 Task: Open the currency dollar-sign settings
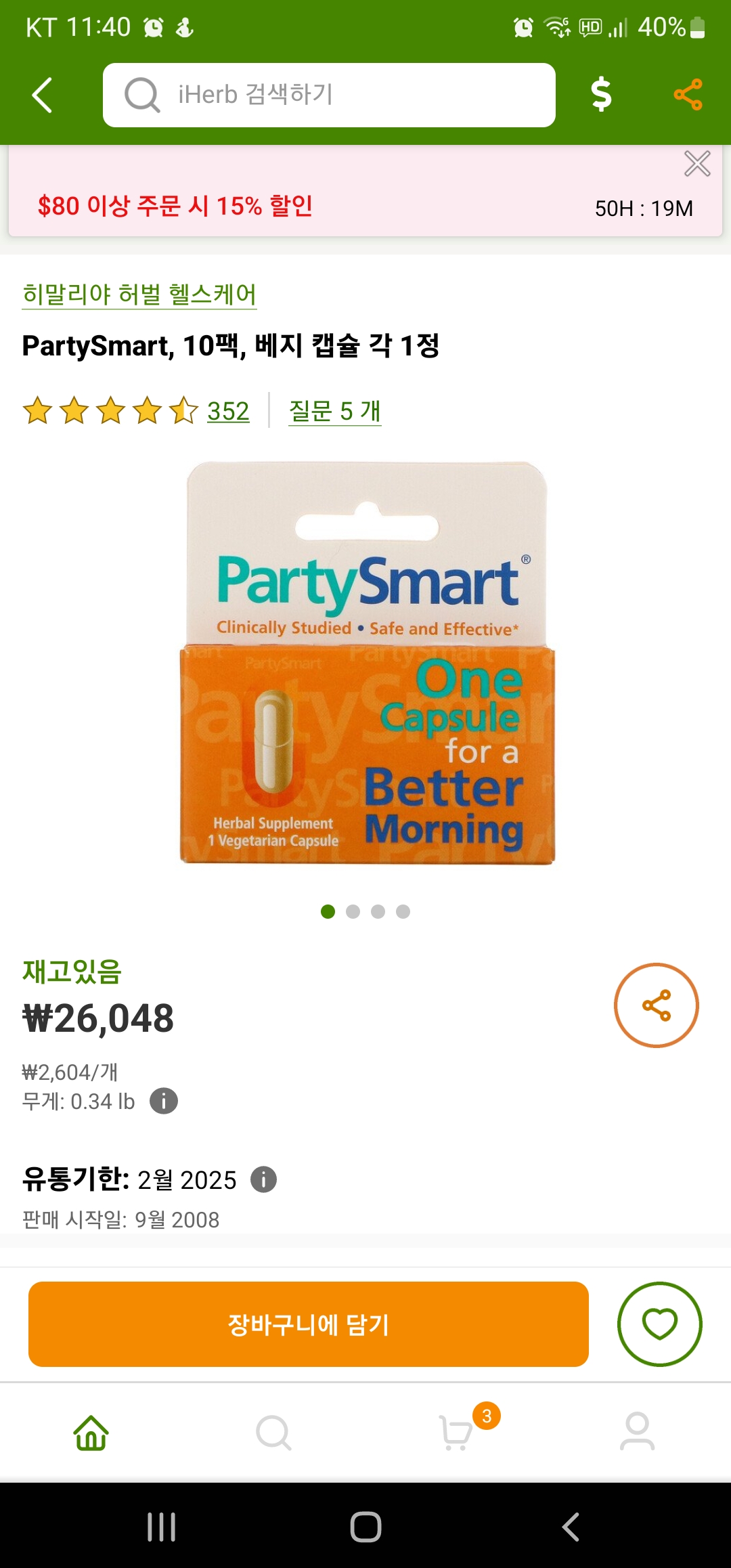[x=601, y=94]
